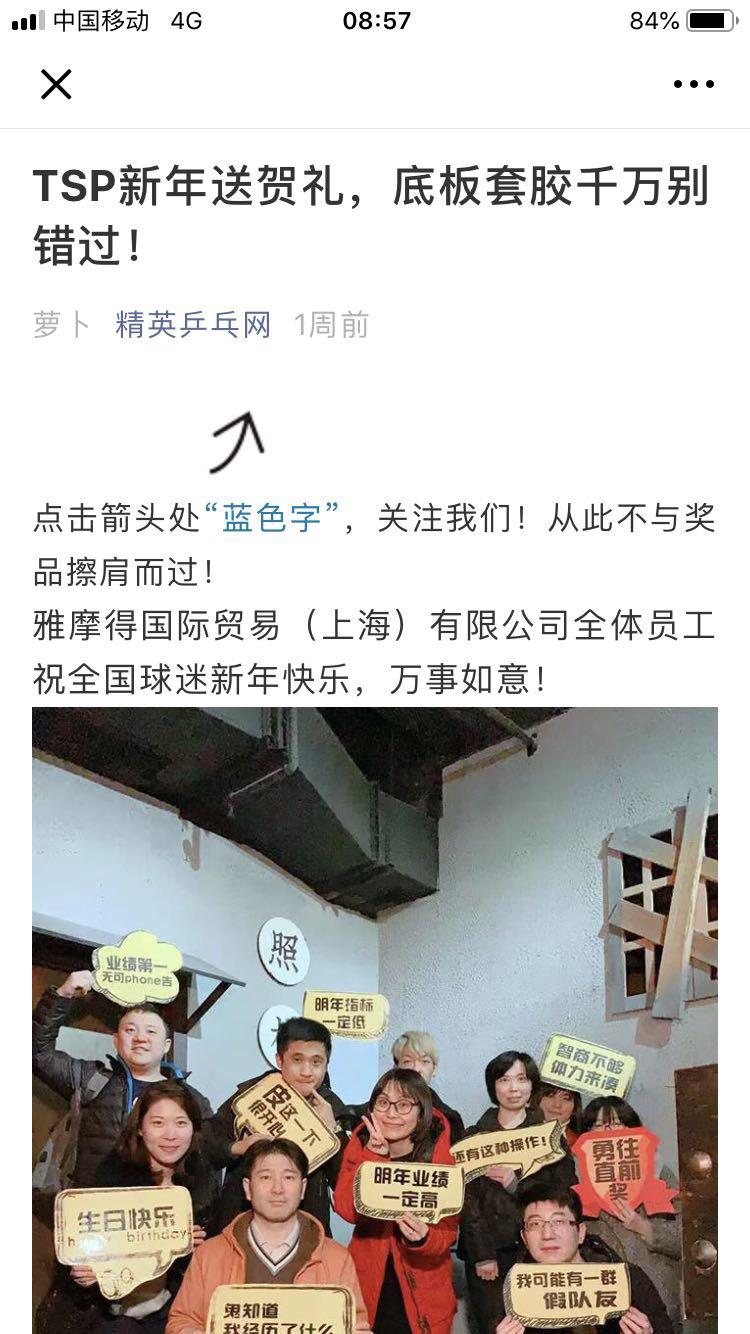The width and height of the screenshot is (750, 1334).
Task: Open the 精英乒乓网 account link
Action: click(193, 324)
